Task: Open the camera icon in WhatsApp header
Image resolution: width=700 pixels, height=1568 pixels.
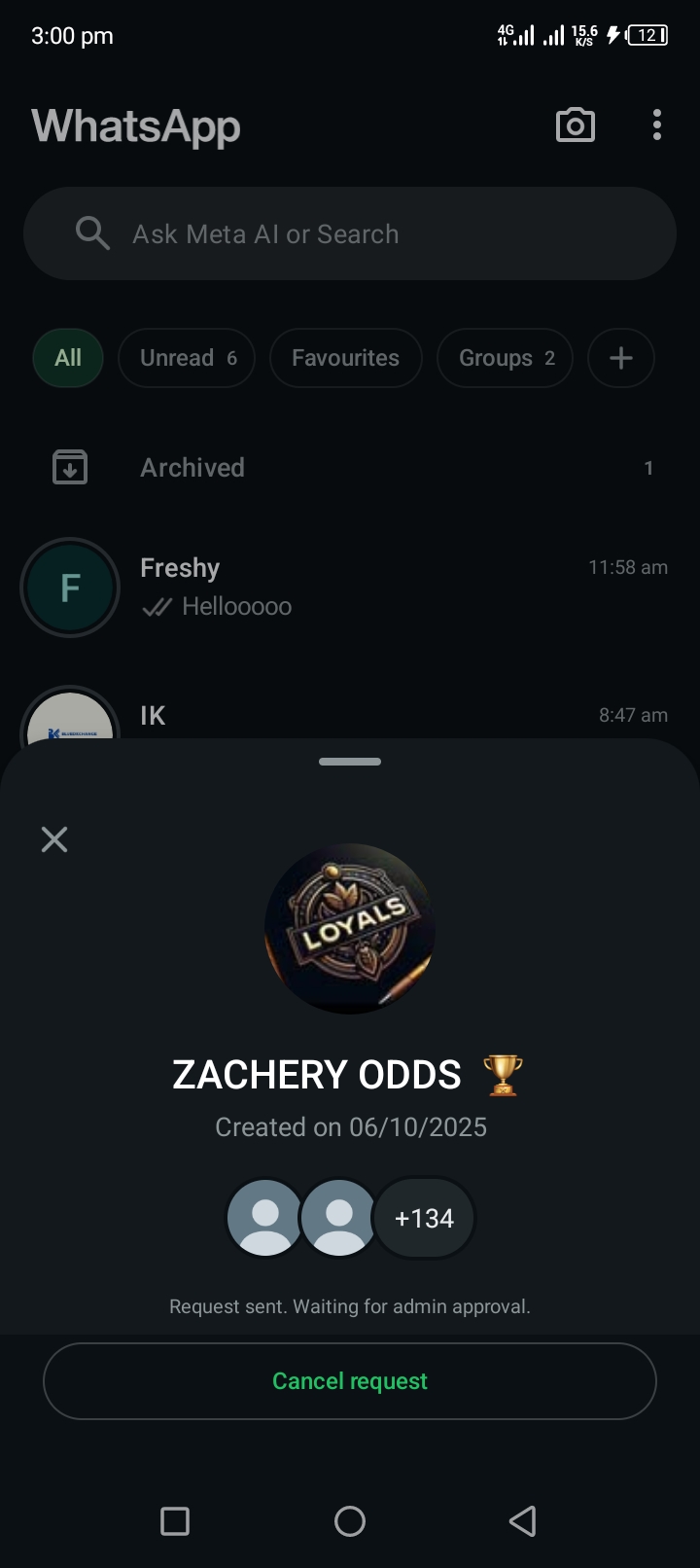Action: coord(575,125)
